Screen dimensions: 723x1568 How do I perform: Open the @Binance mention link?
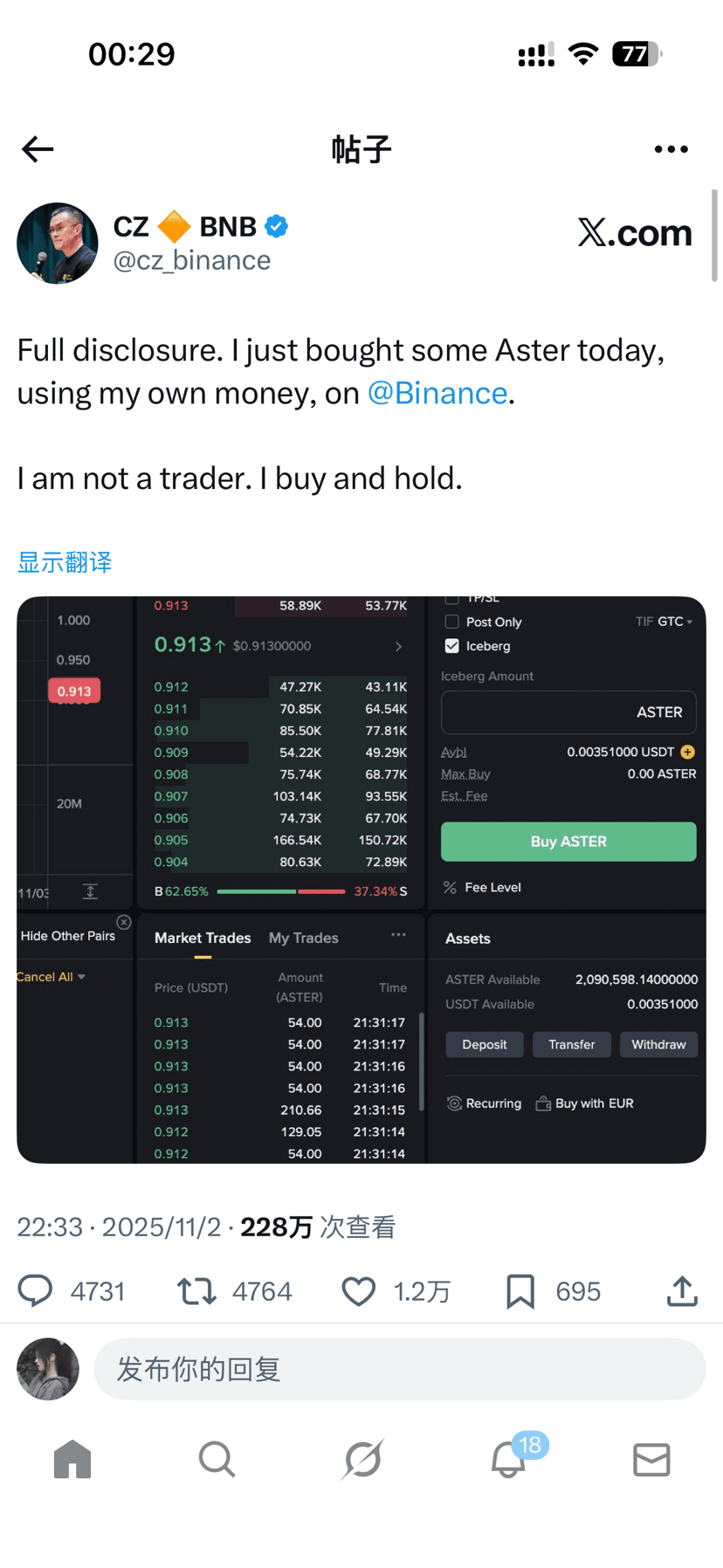(437, 394)
